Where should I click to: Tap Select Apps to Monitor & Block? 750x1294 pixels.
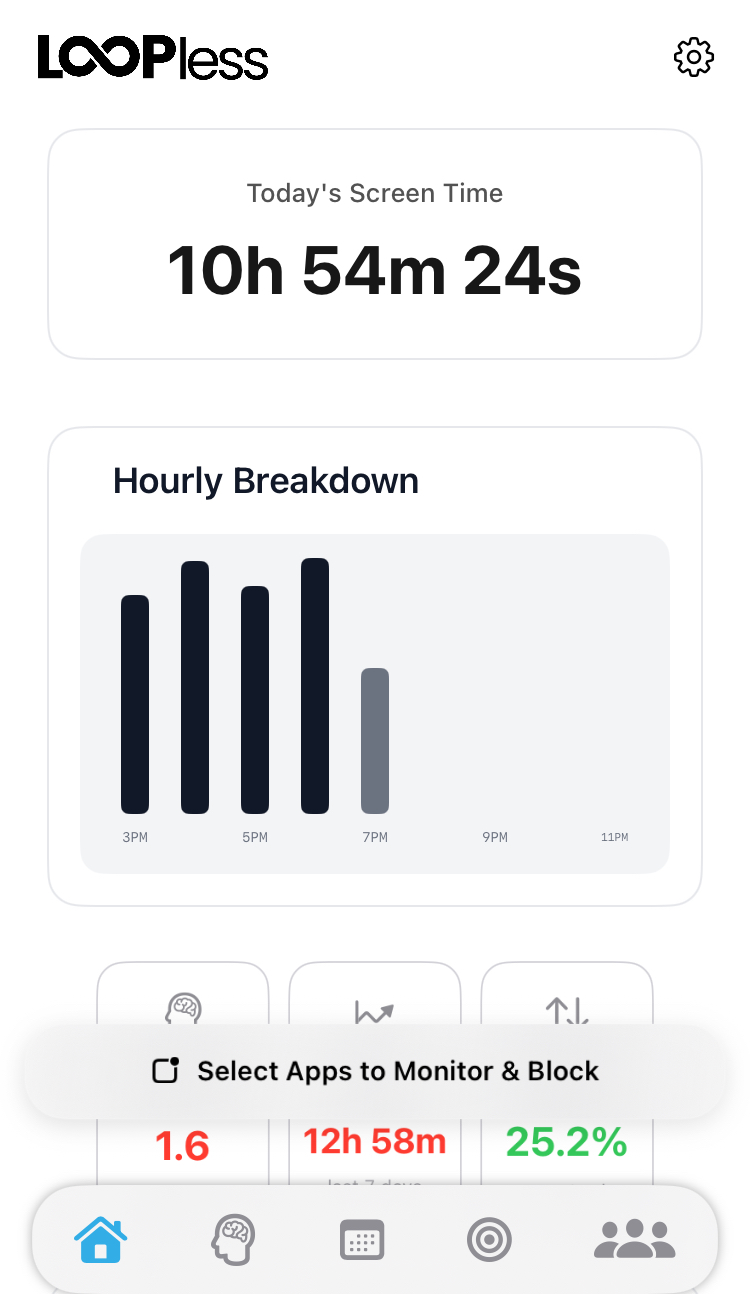pyautogui.click(x=375, y=1071)
